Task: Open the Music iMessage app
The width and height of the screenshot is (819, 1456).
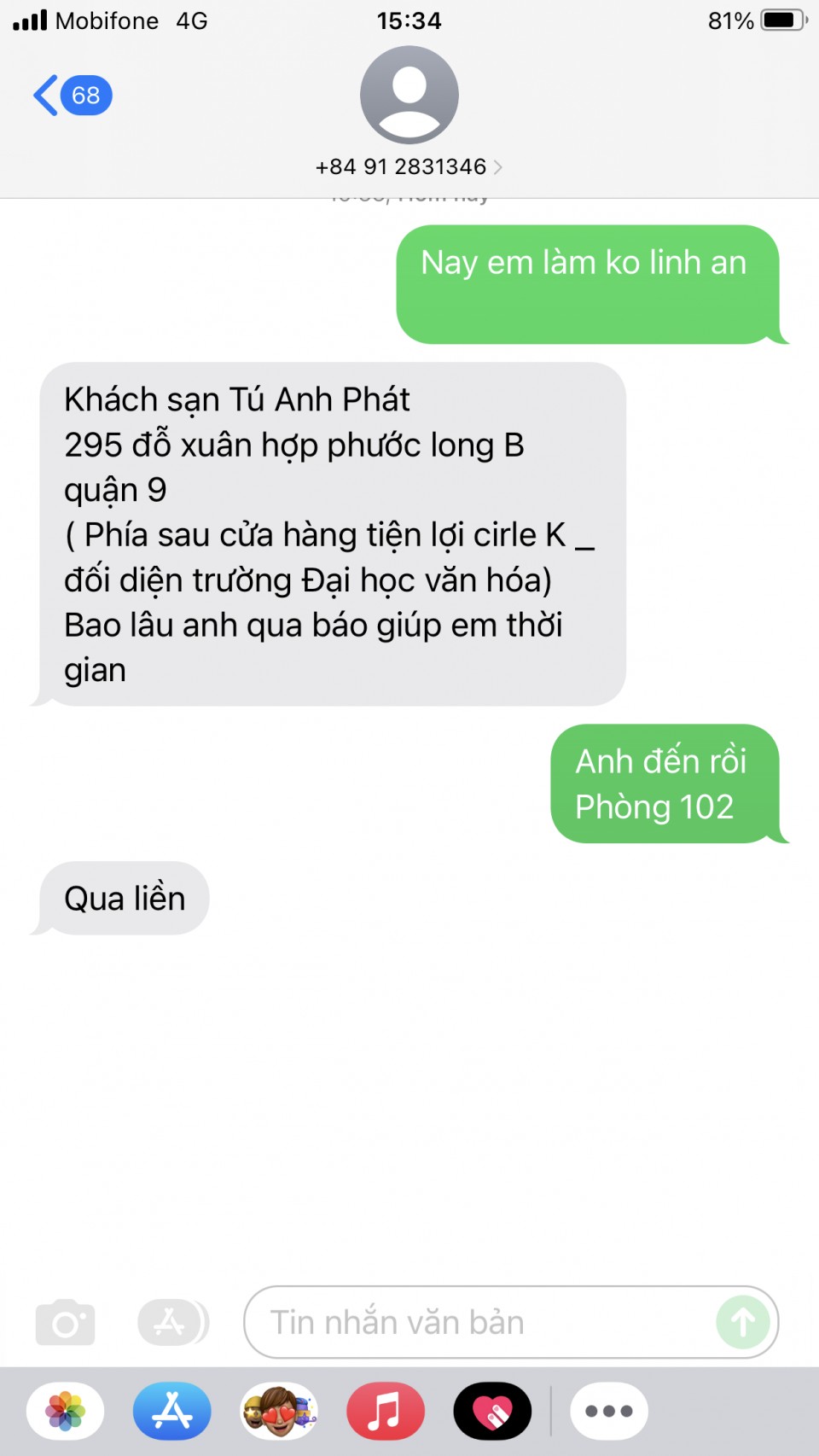Action: pyautogui.click(x=386, y=1412)
